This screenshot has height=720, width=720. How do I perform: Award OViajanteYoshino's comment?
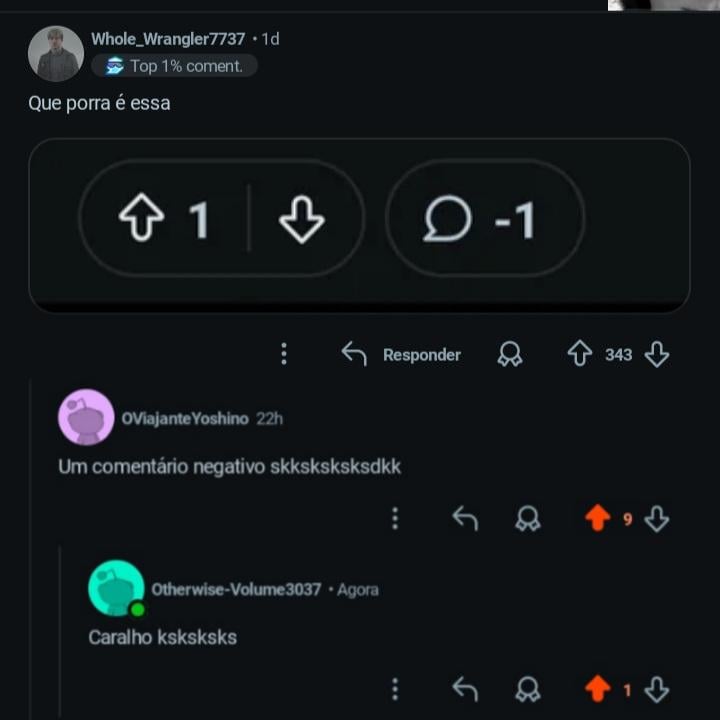click(528, 518)
